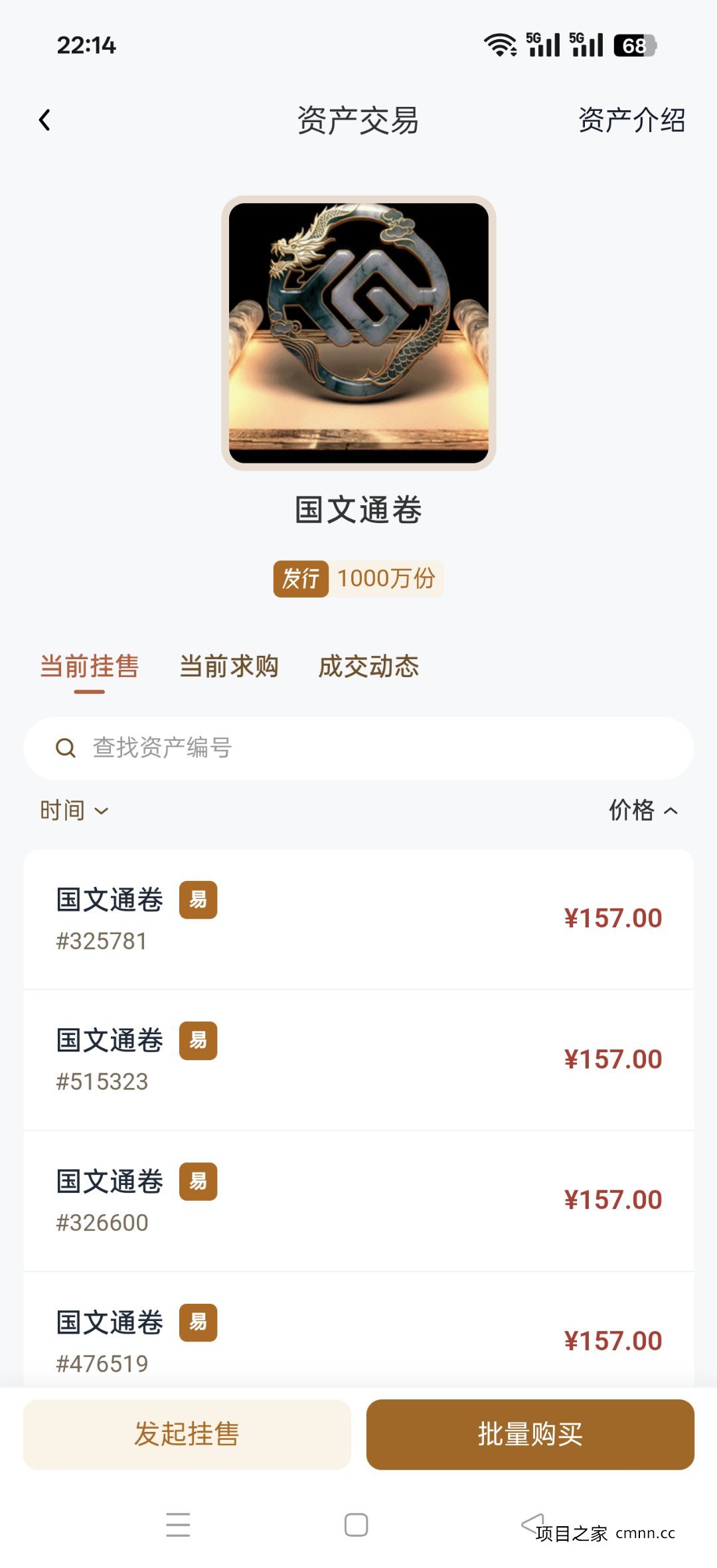
Task: Tap the WiFi icon in status bar
Action: (503, 44)
